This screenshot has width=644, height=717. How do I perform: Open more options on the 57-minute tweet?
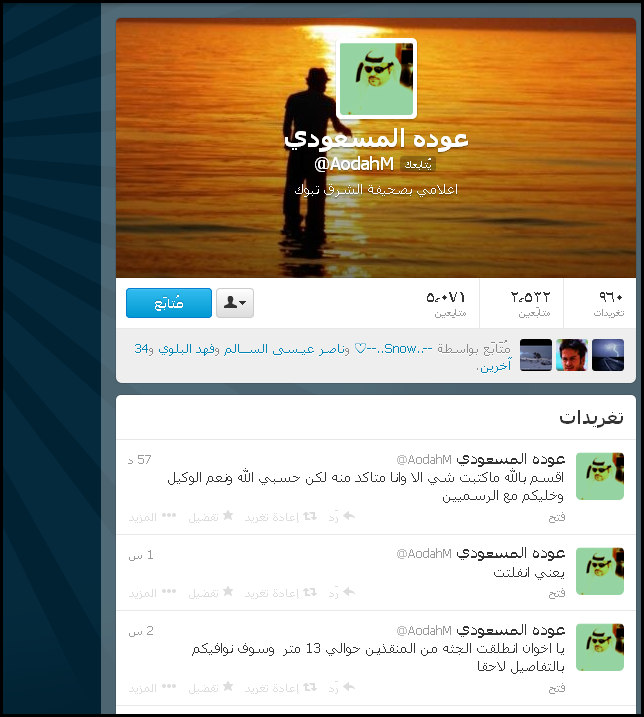(x=153, y=516)
